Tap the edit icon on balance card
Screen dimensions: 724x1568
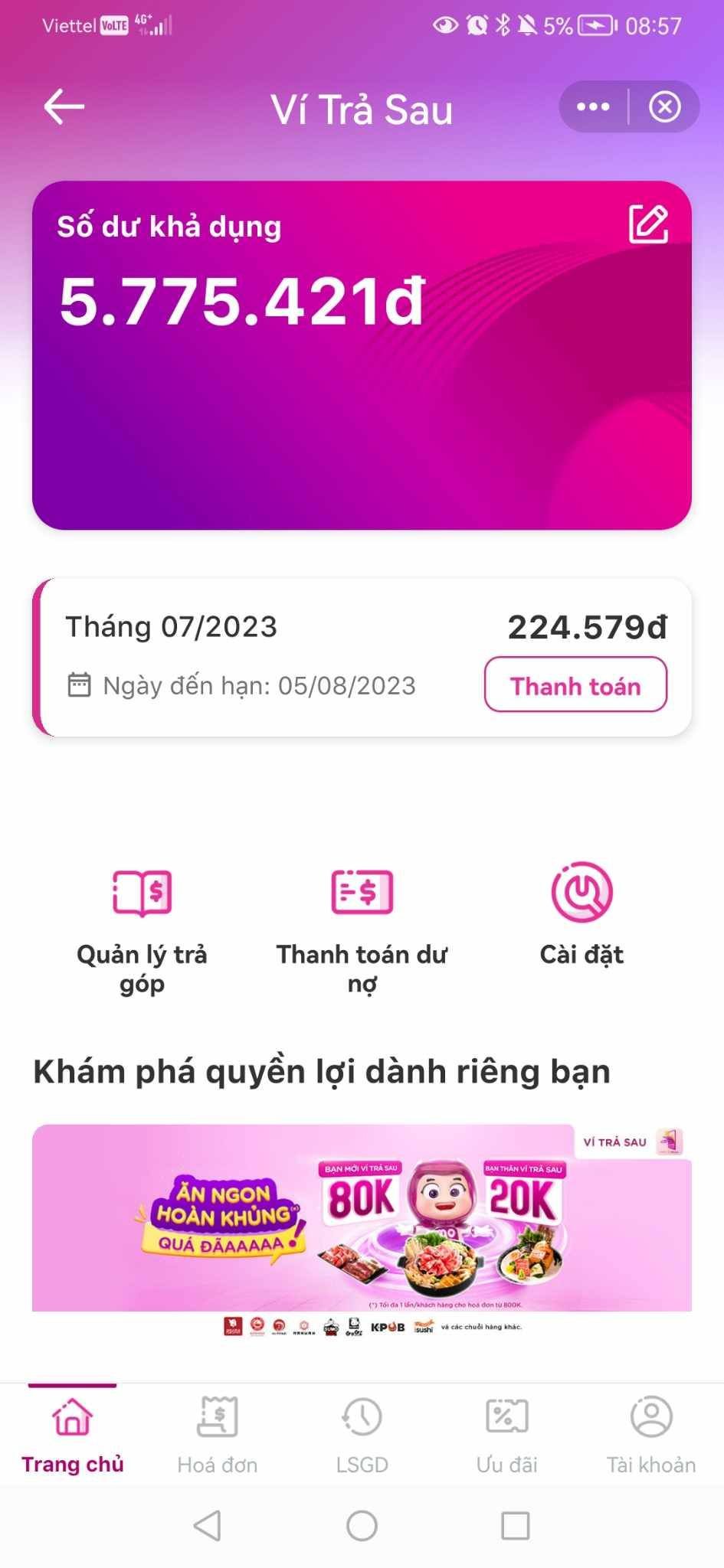(x=648, y=224)
